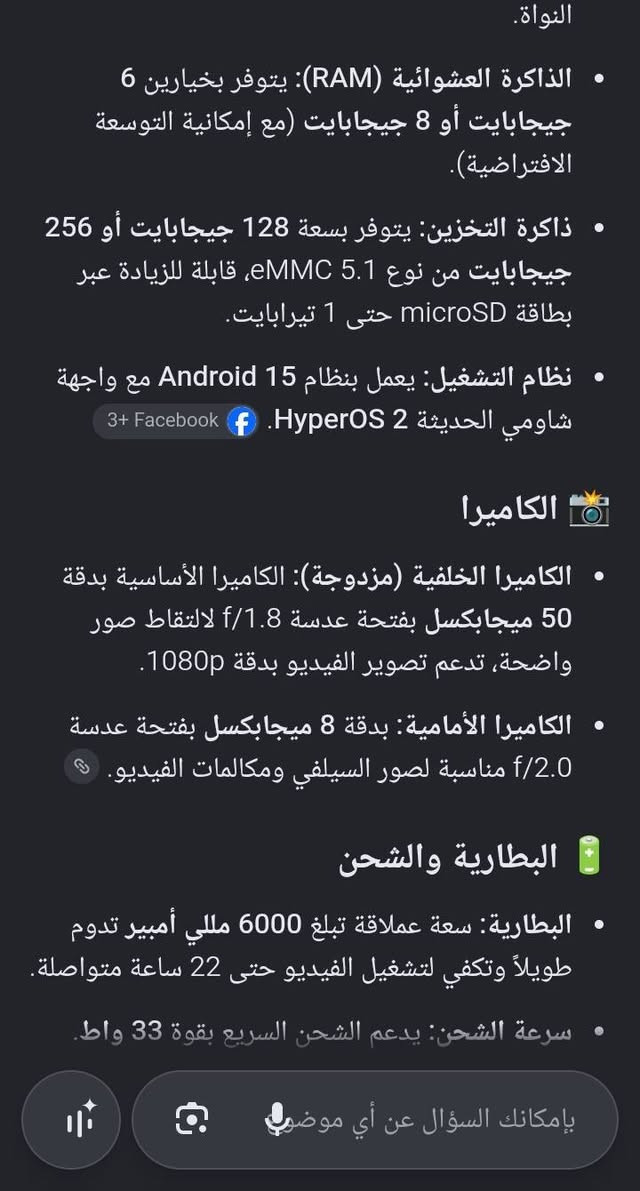Launch live voice mode button

point(71,1120)
